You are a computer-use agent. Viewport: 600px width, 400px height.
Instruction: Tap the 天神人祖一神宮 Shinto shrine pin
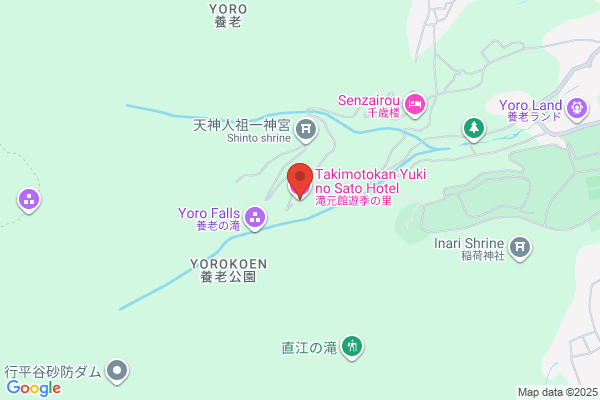tap(306, 130)
